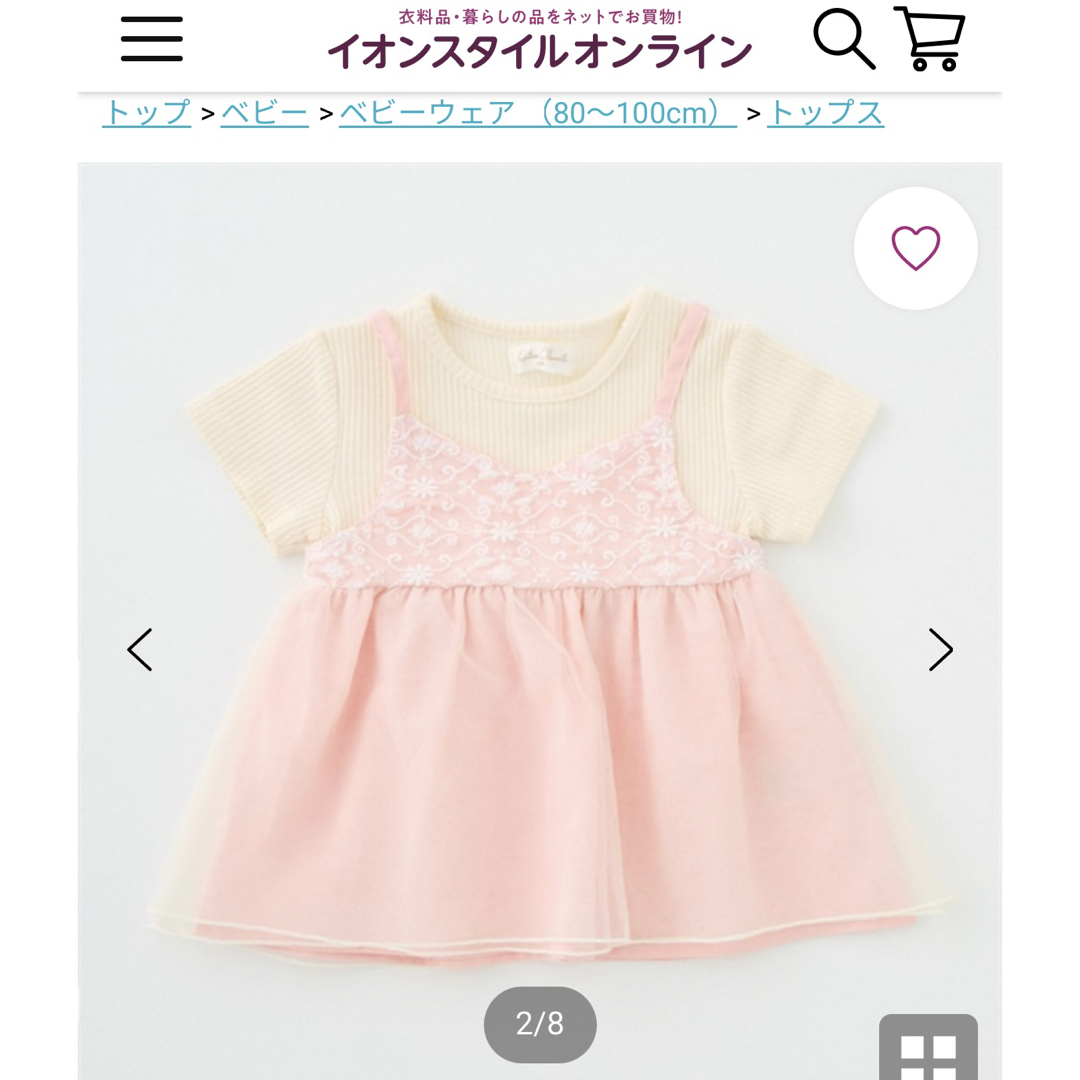
Task: Open ベビーウェア (80〜100cm) breadcrumb
Action: click(x=537, y=113)
